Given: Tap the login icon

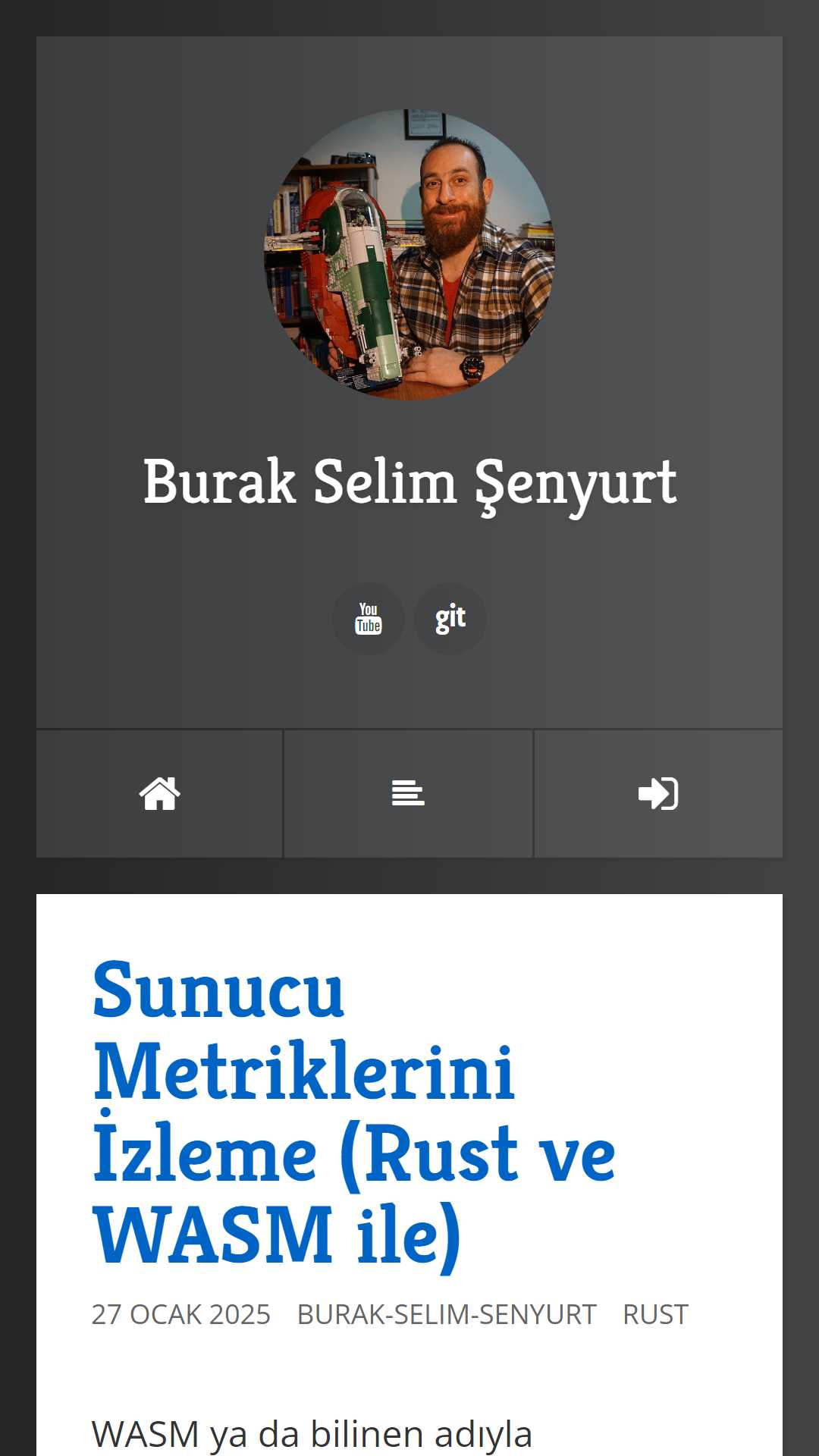Looking at the screenshot, I should click(x=658, y=794).
